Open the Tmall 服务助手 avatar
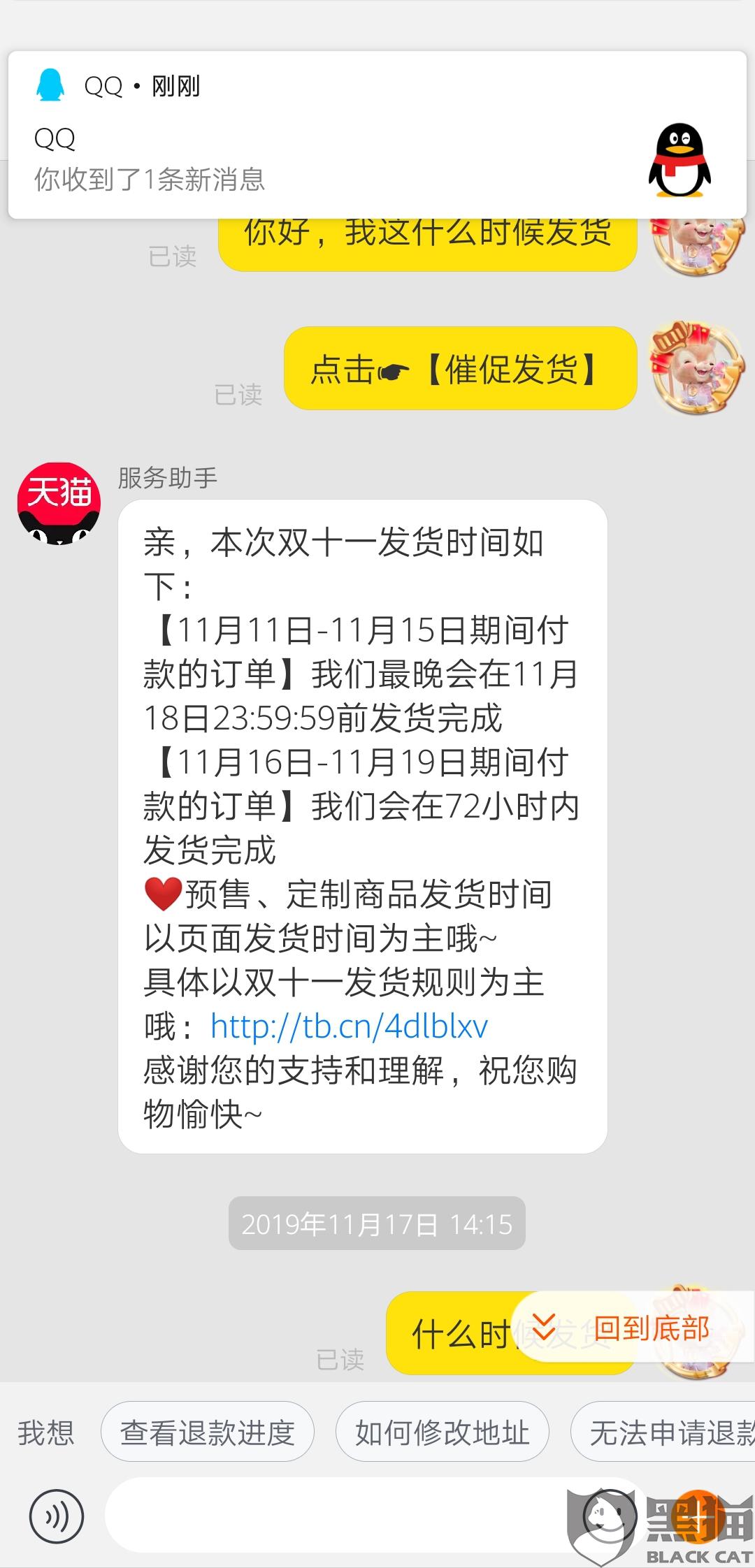 [x=59, y=503]
